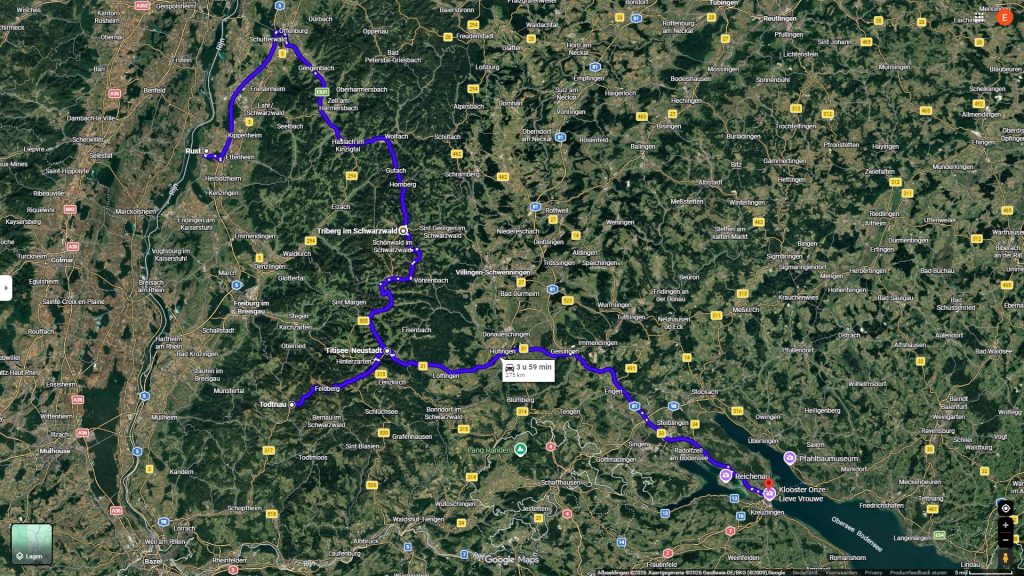Select the Titisee-Neustadt waypoint

(x=389, y=352)
